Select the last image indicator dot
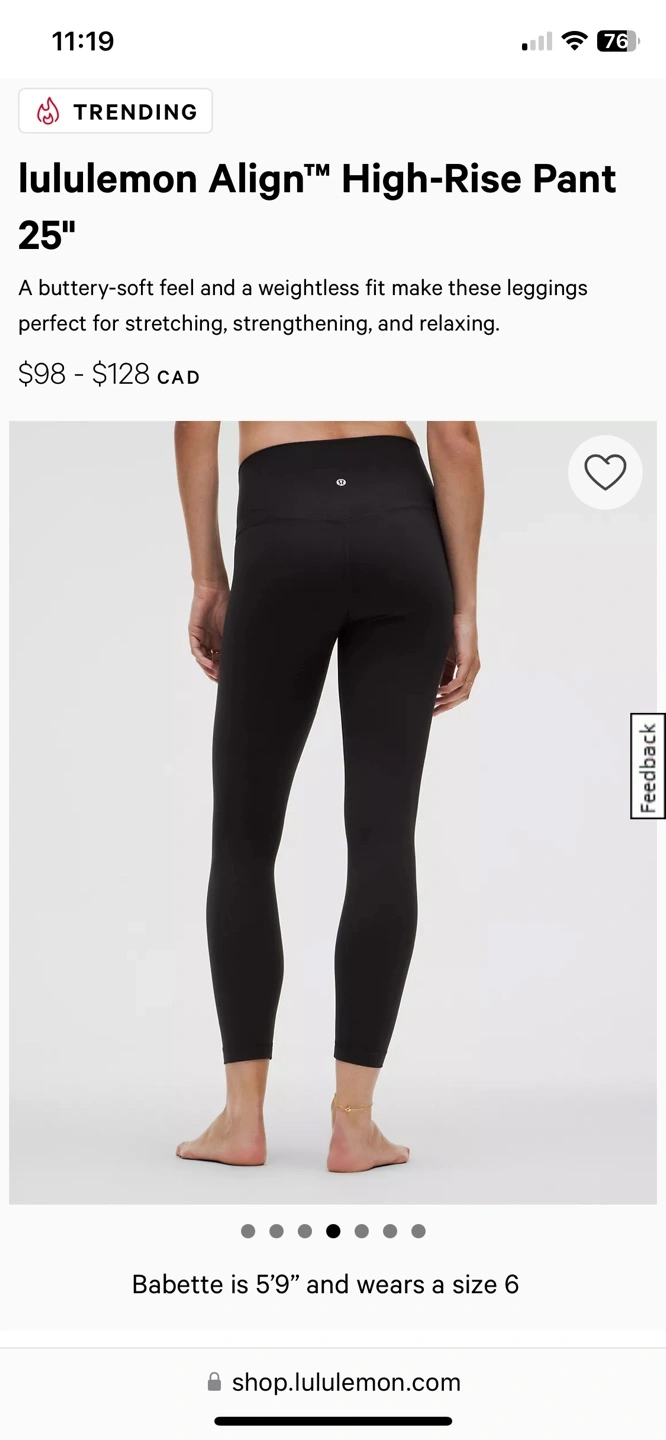This screenshot has height=1440, width=666. 418,1231
